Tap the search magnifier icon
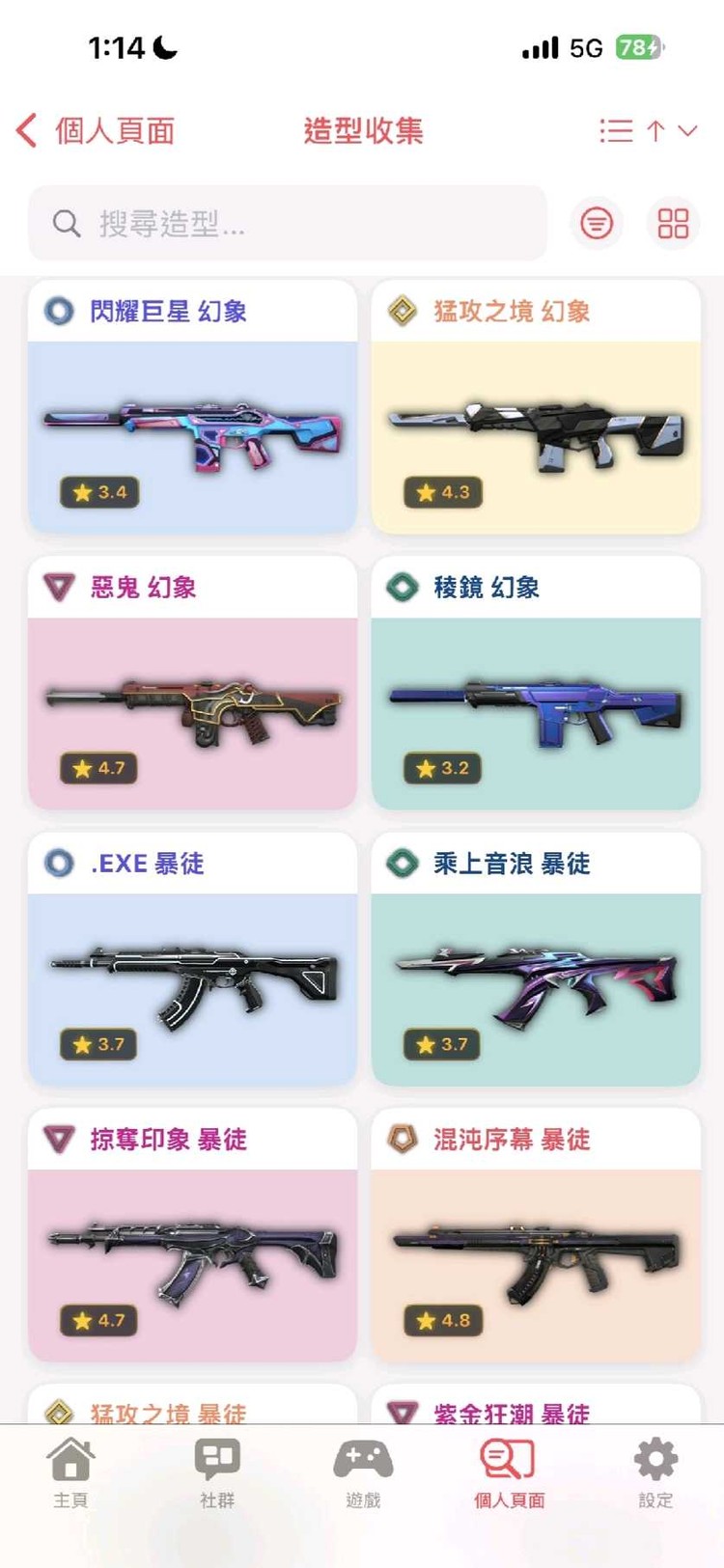The width and height of the screenshot is (724, 1568). point(65,223)
